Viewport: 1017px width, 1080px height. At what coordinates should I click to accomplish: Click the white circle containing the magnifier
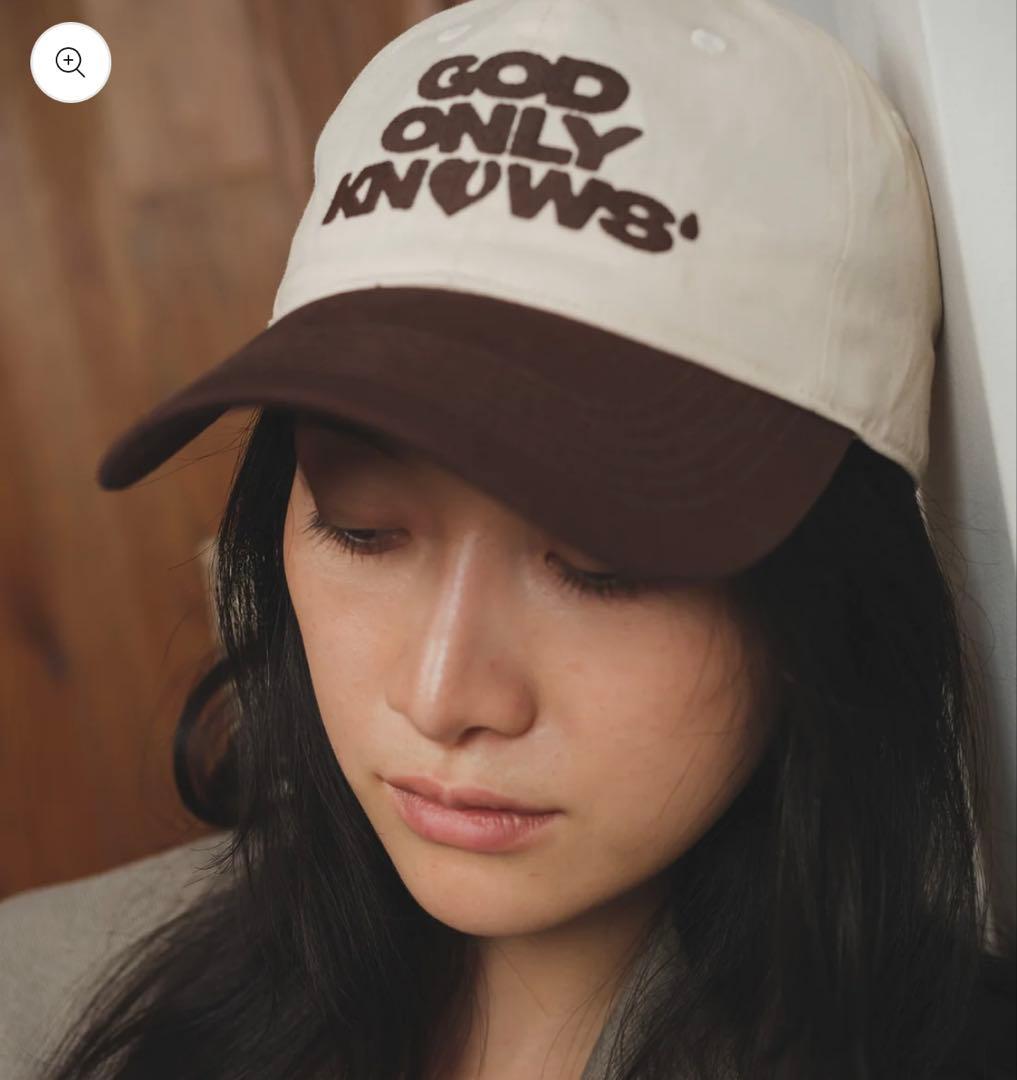(x=70, y=62)
